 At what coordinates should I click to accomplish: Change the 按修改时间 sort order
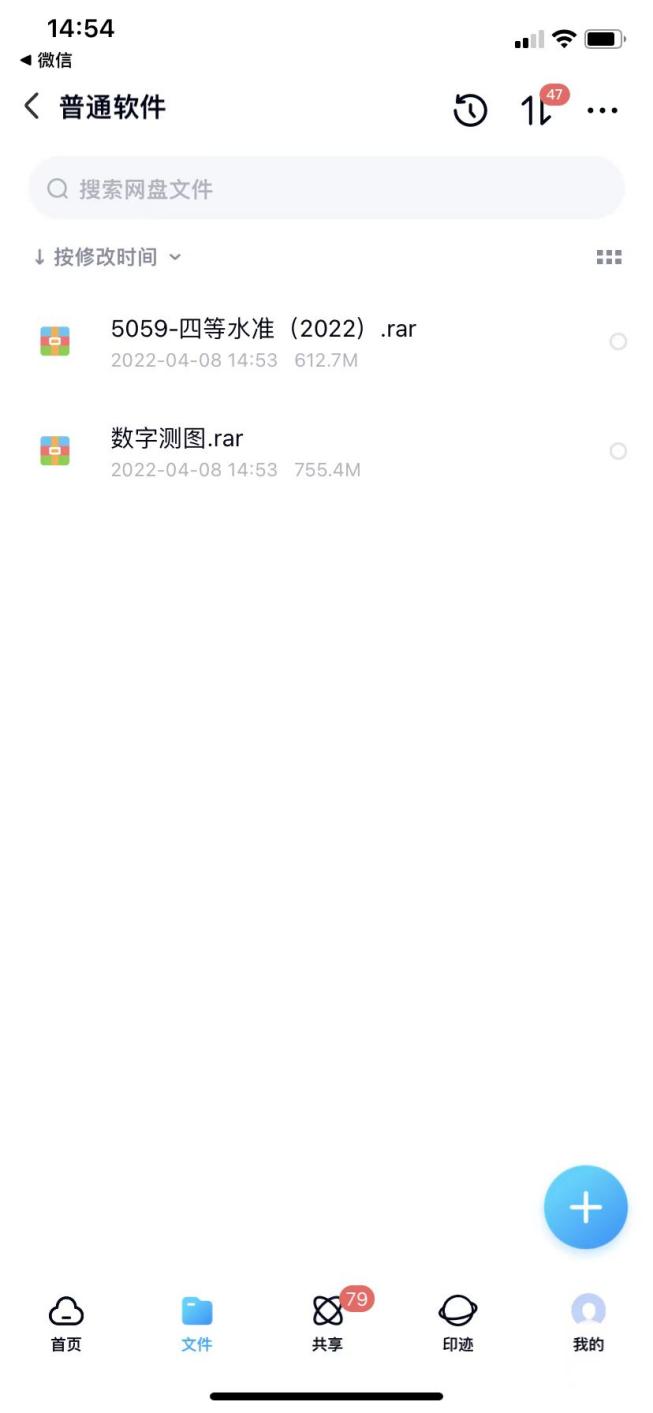click(x=107, y=257)
